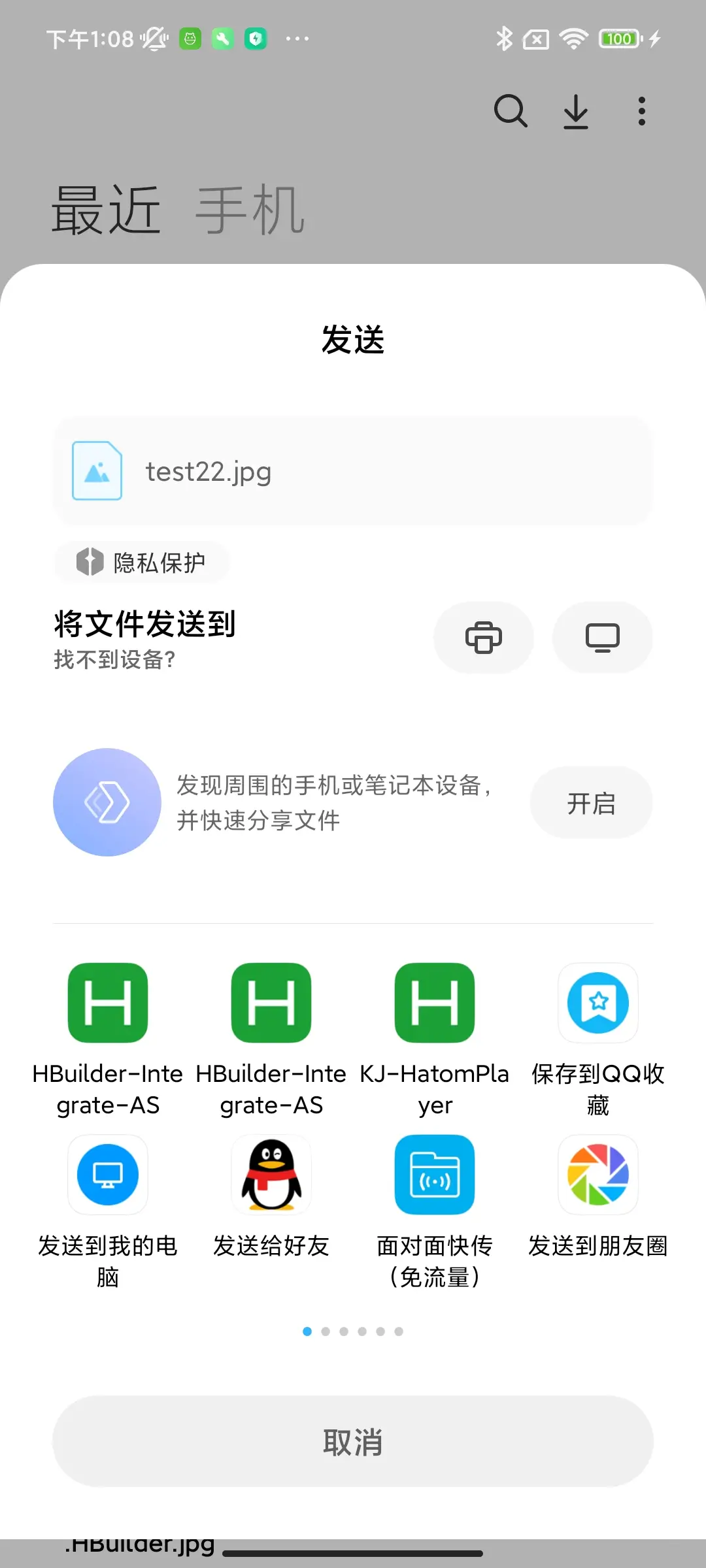
Task: Tap the 隐私保护 privacy protection chip
Action: (142, 562)
